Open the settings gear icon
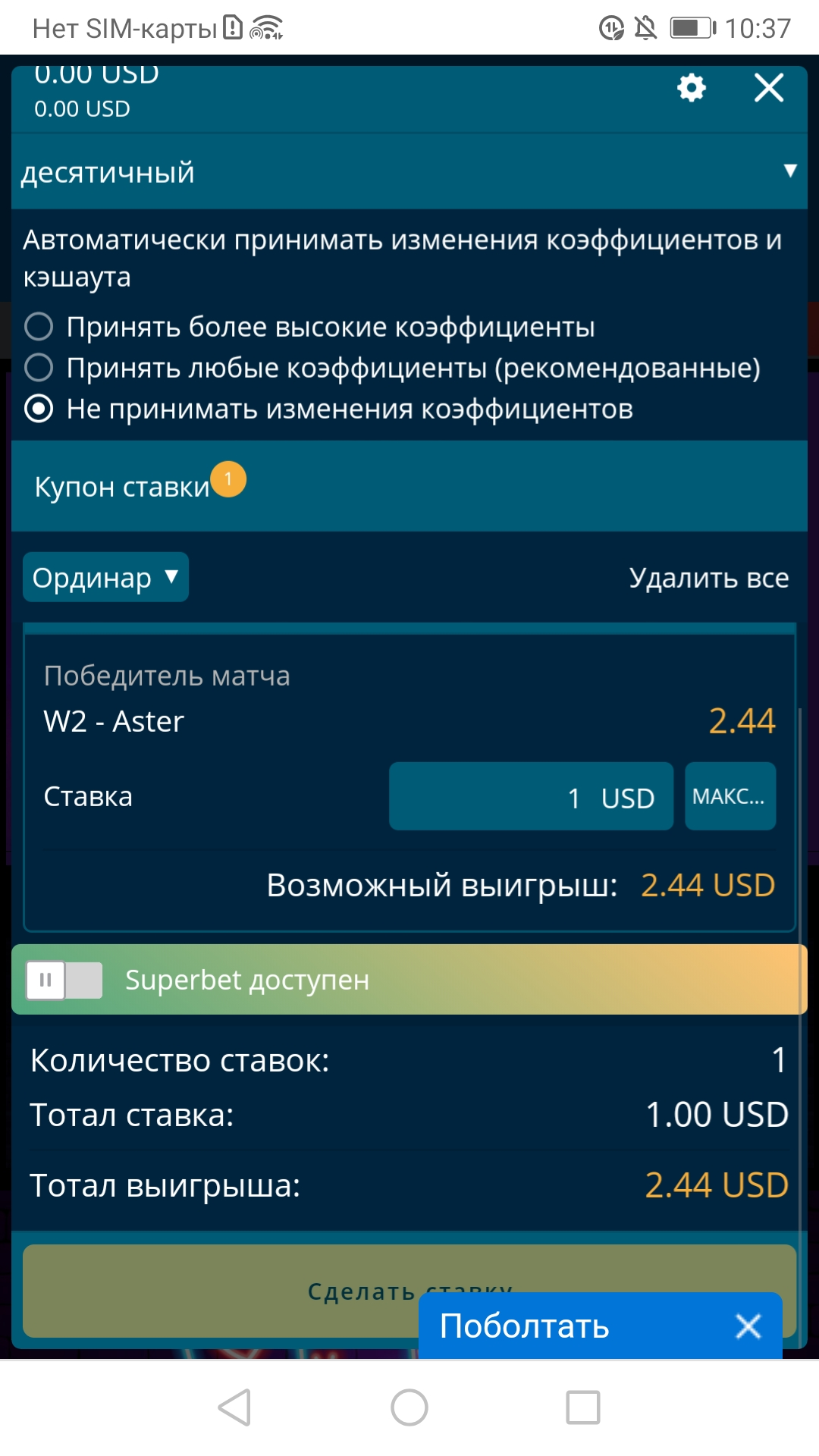The height and width of the screenshot is (1456, 819). click(x=692, y=88)
